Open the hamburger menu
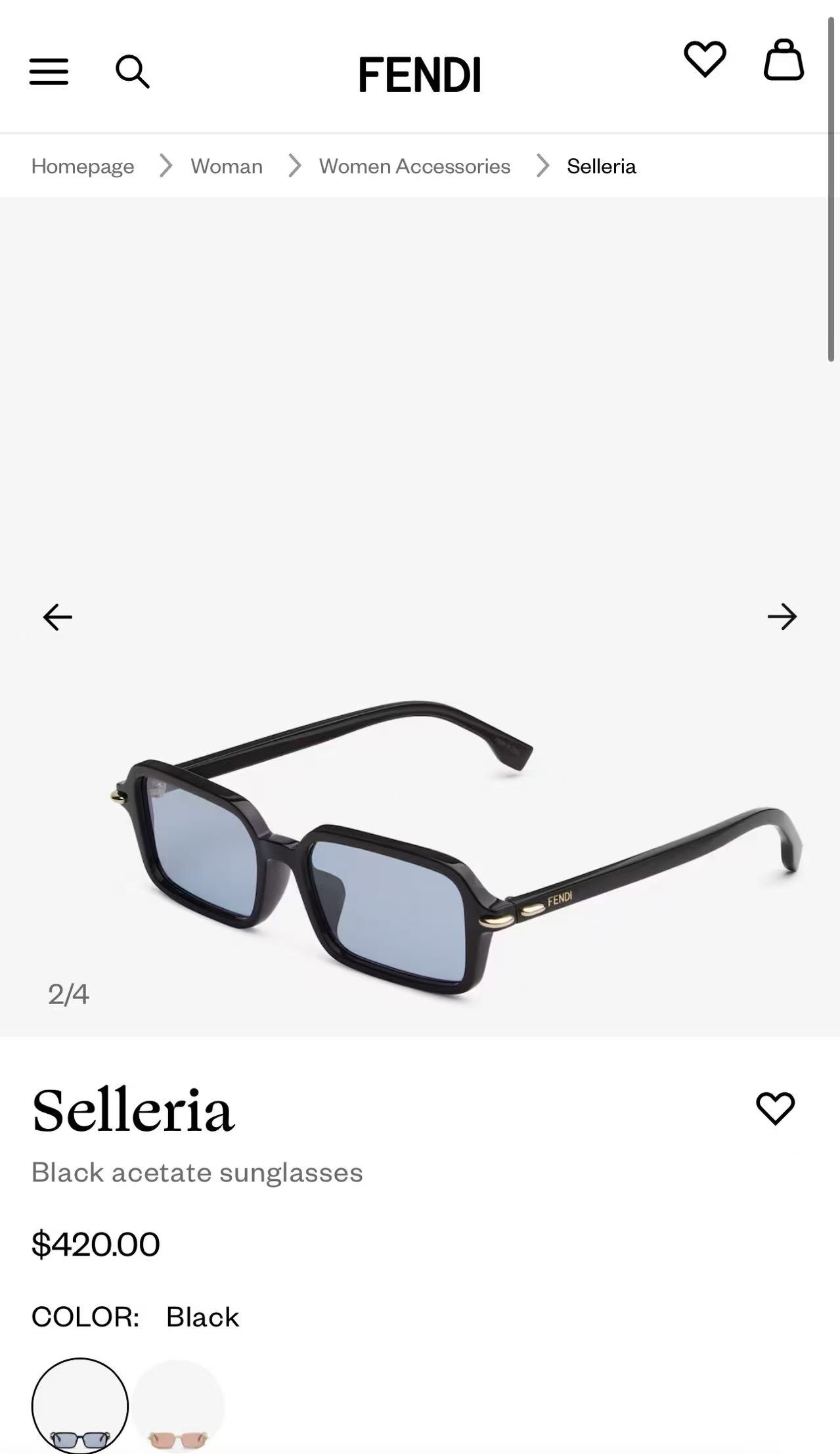Viewport: 840px width, 1454px height. (49, 71)
